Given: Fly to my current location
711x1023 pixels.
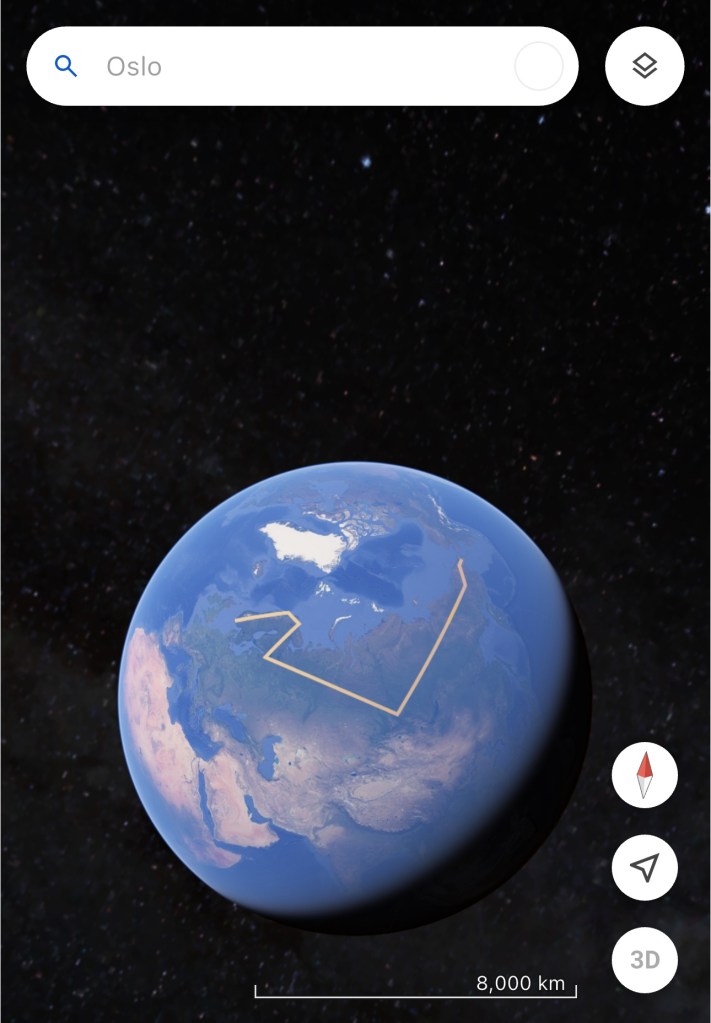Looking at the screenshot, I should [645, 867].
